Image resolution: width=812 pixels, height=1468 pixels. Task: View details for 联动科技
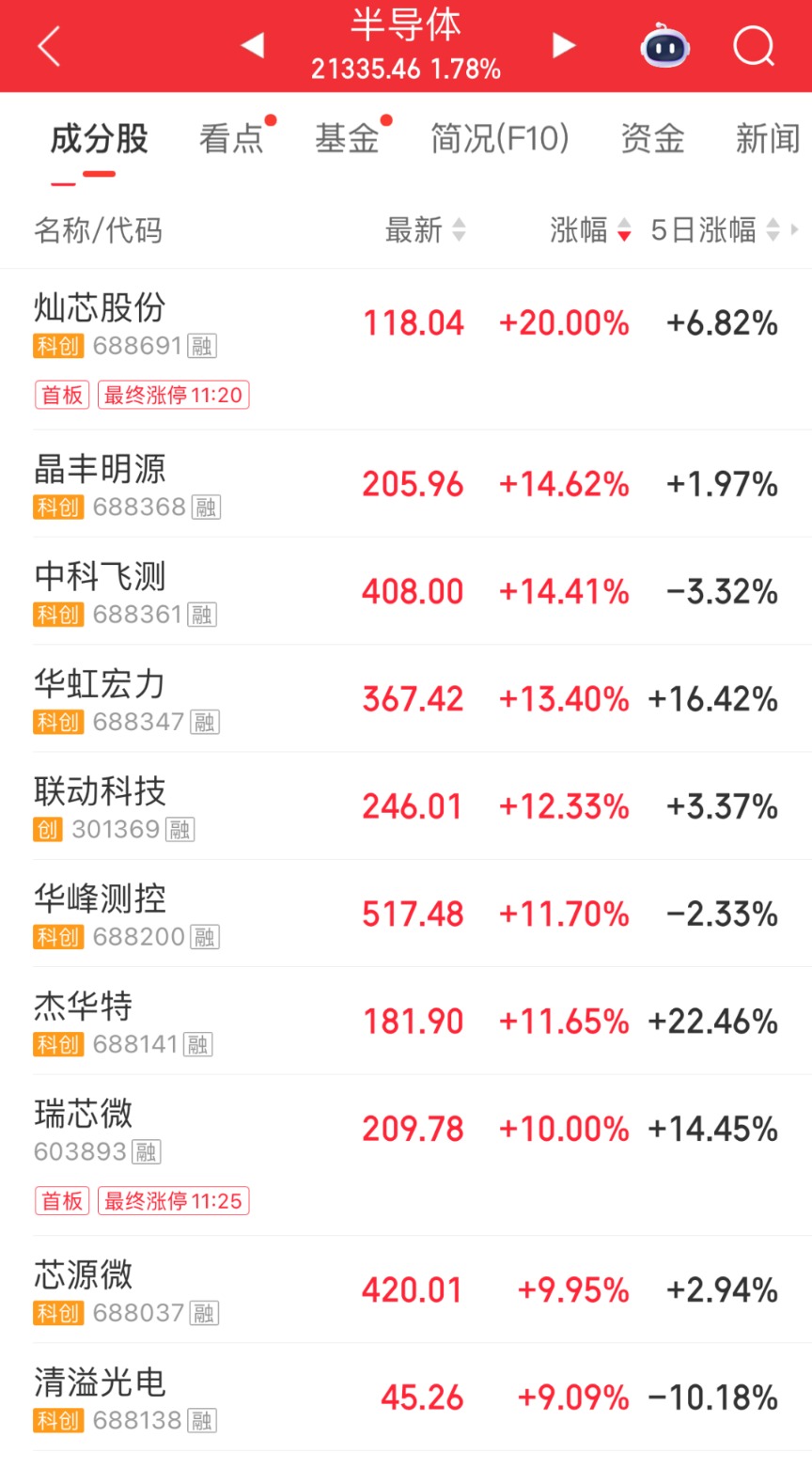coord(406,806)
